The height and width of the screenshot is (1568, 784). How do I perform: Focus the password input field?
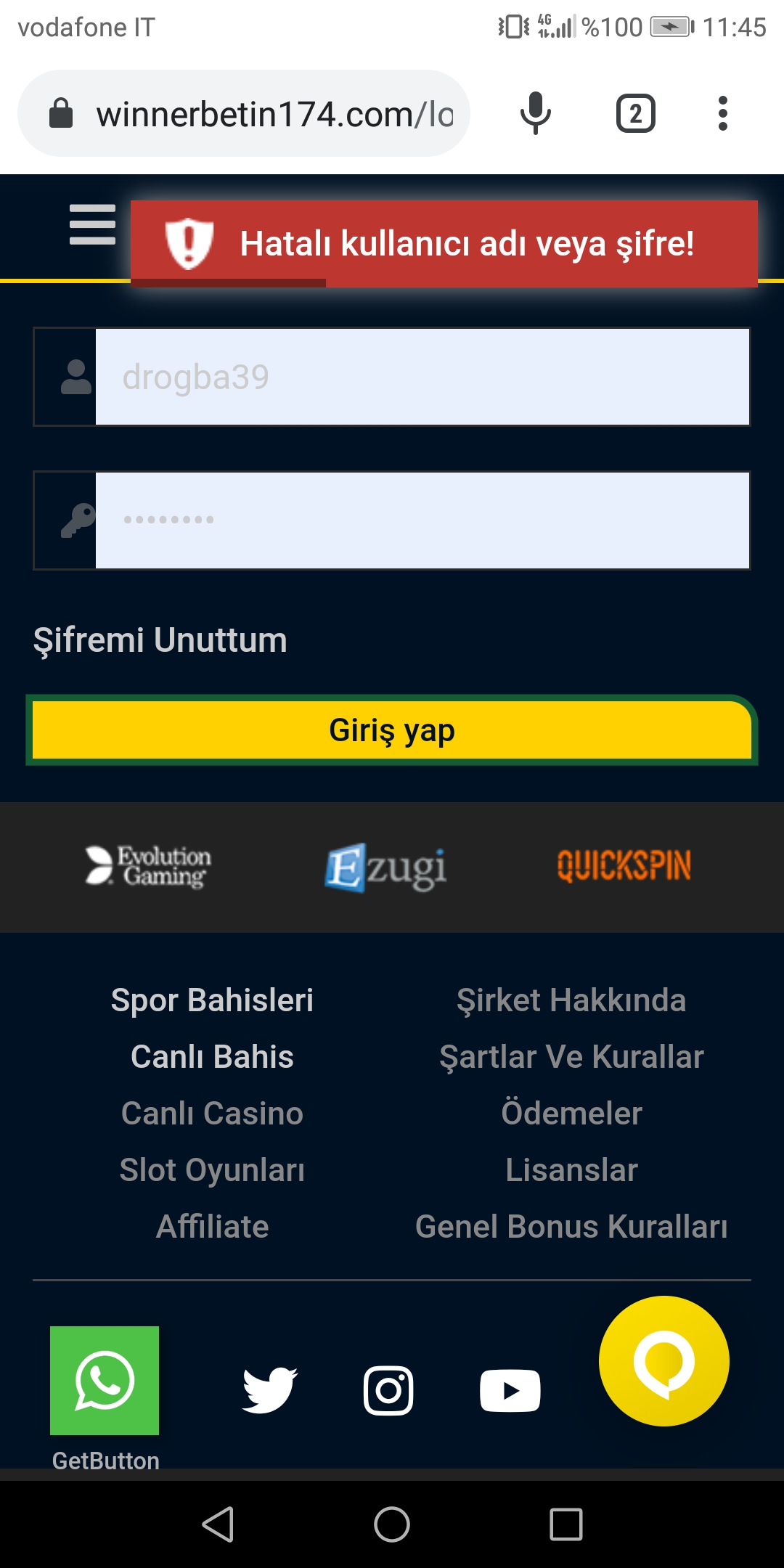[421, 520]
